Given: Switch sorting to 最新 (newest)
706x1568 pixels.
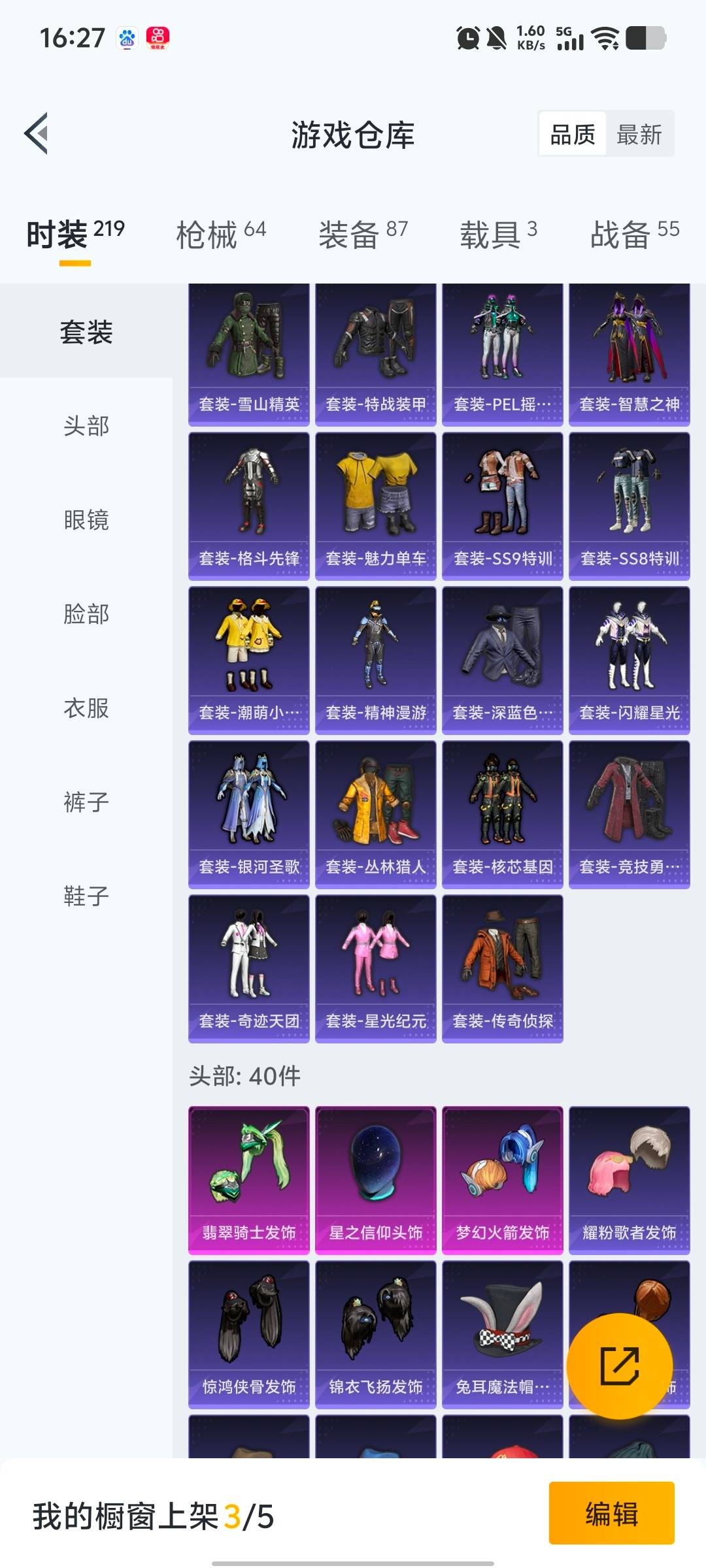Looking at the screenshot, I should (x=639, y=135).
